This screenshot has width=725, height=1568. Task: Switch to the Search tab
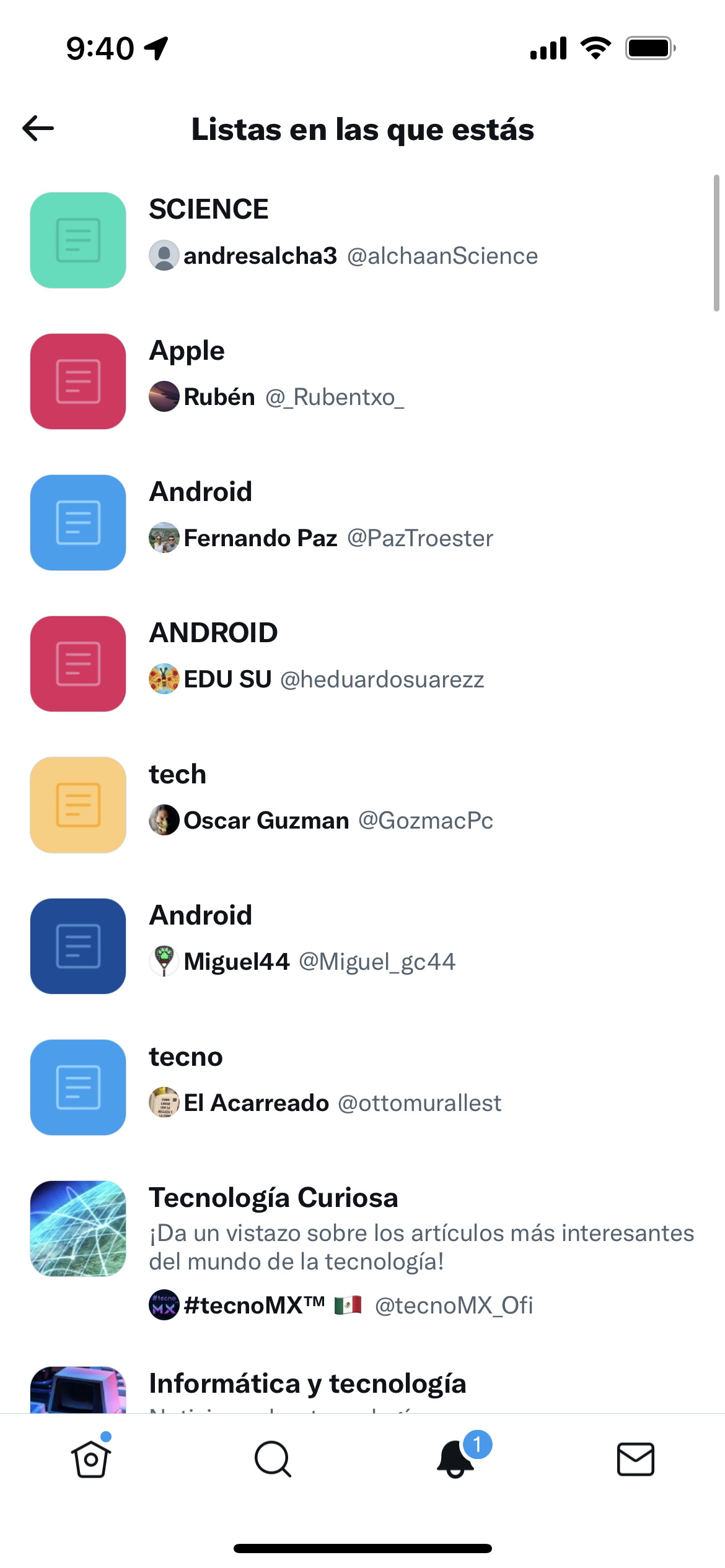[x=273, y=1459]
